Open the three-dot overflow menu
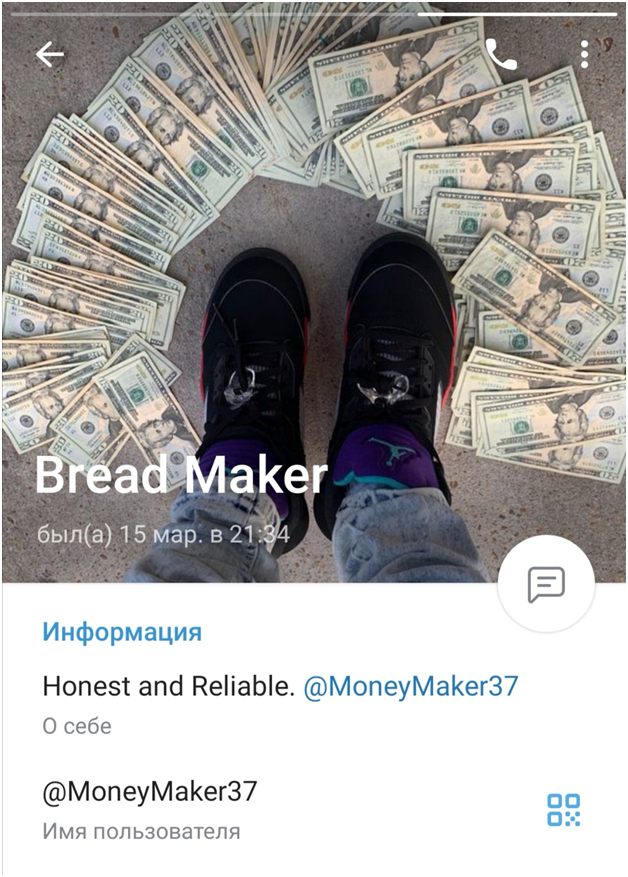 585,55
